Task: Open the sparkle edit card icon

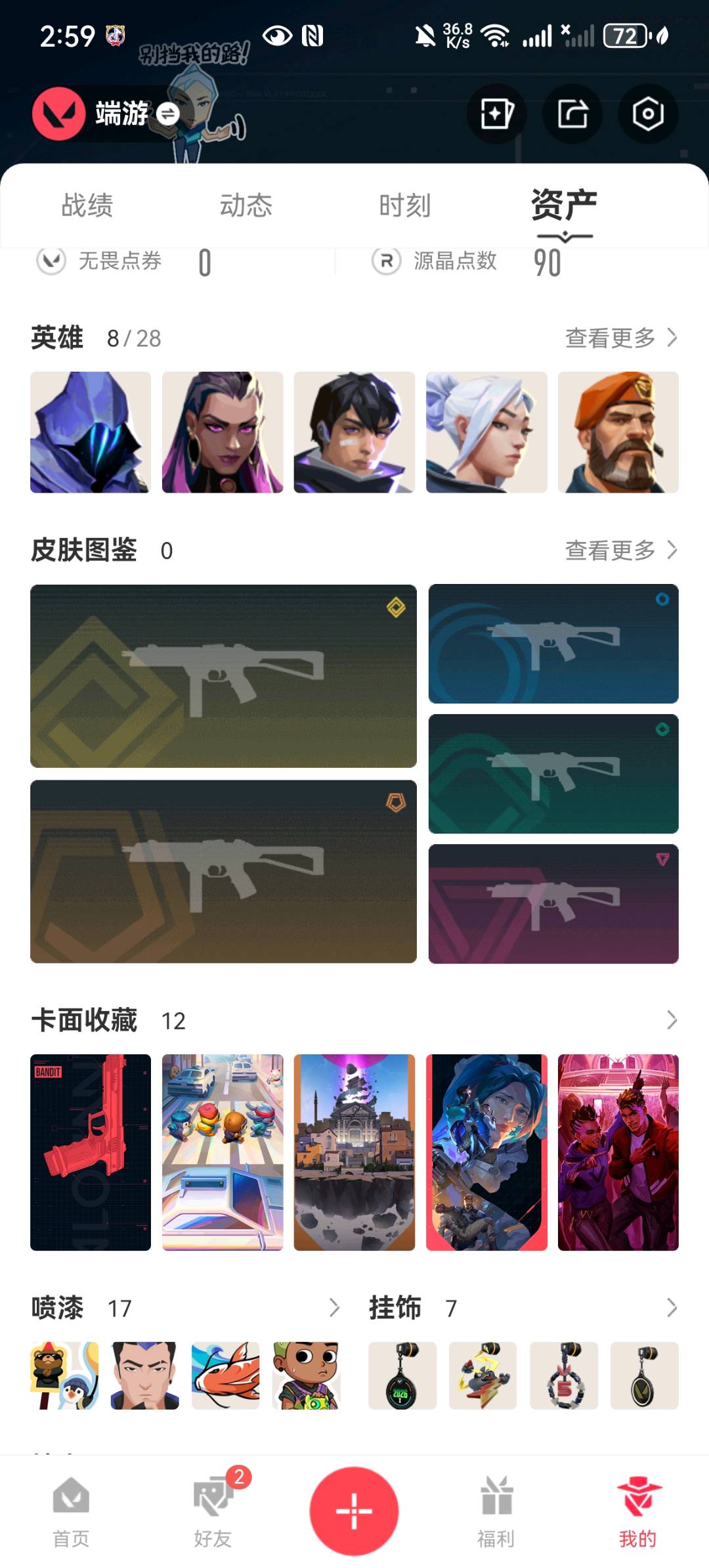Action: tap(496, 114)
